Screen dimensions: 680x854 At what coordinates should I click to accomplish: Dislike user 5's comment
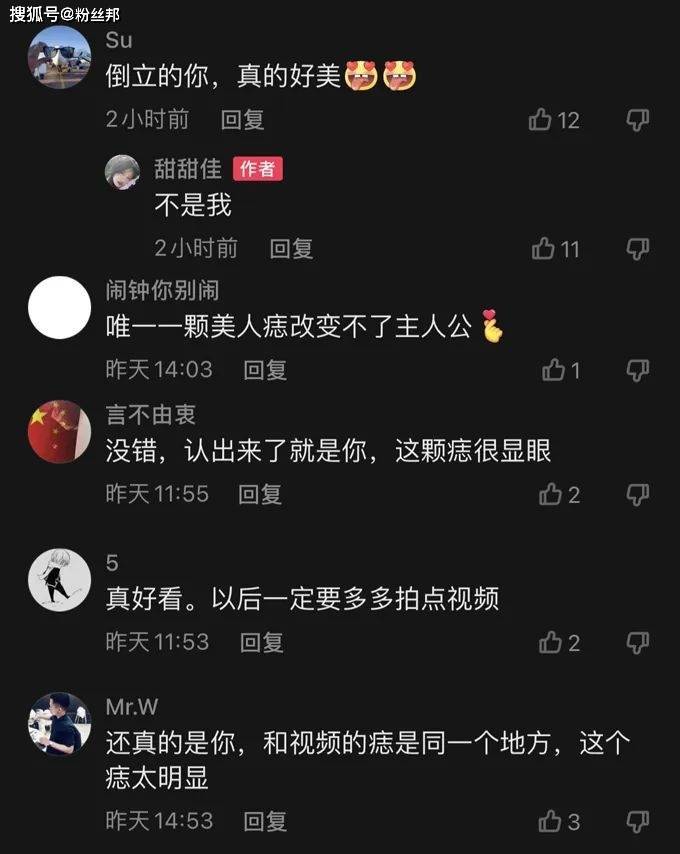tap(637, 642)
